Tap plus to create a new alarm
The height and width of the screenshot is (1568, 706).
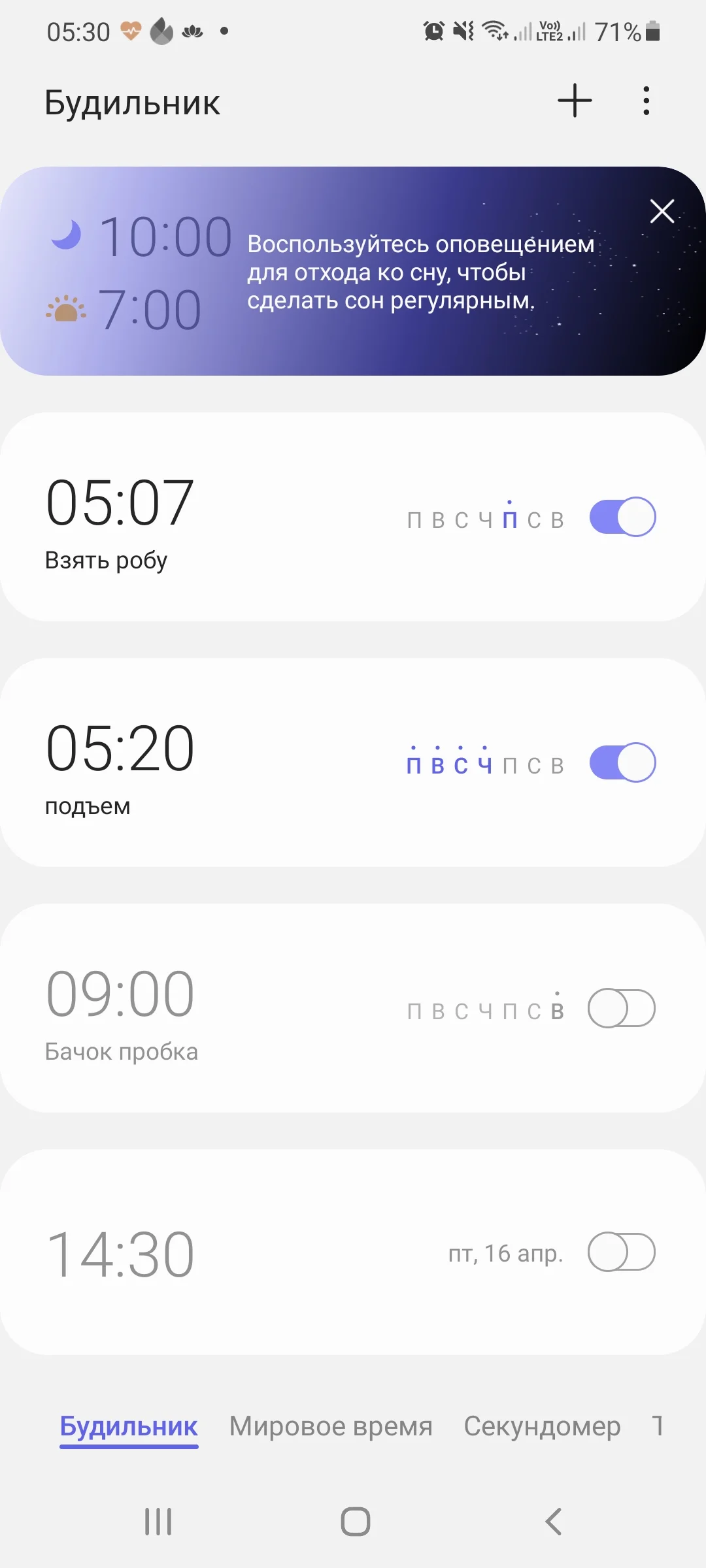click(x=574, y=101)
